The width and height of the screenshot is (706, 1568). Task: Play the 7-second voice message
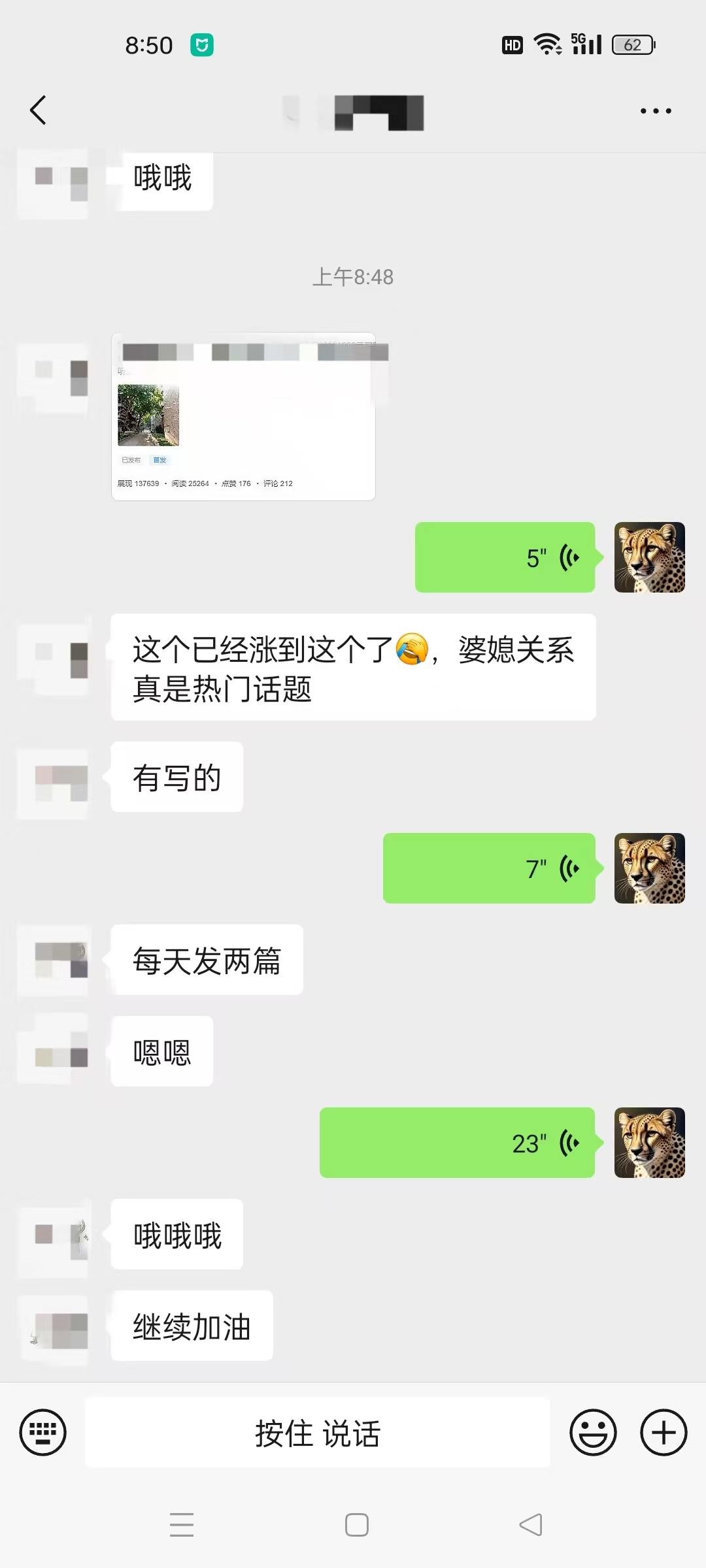489,868
